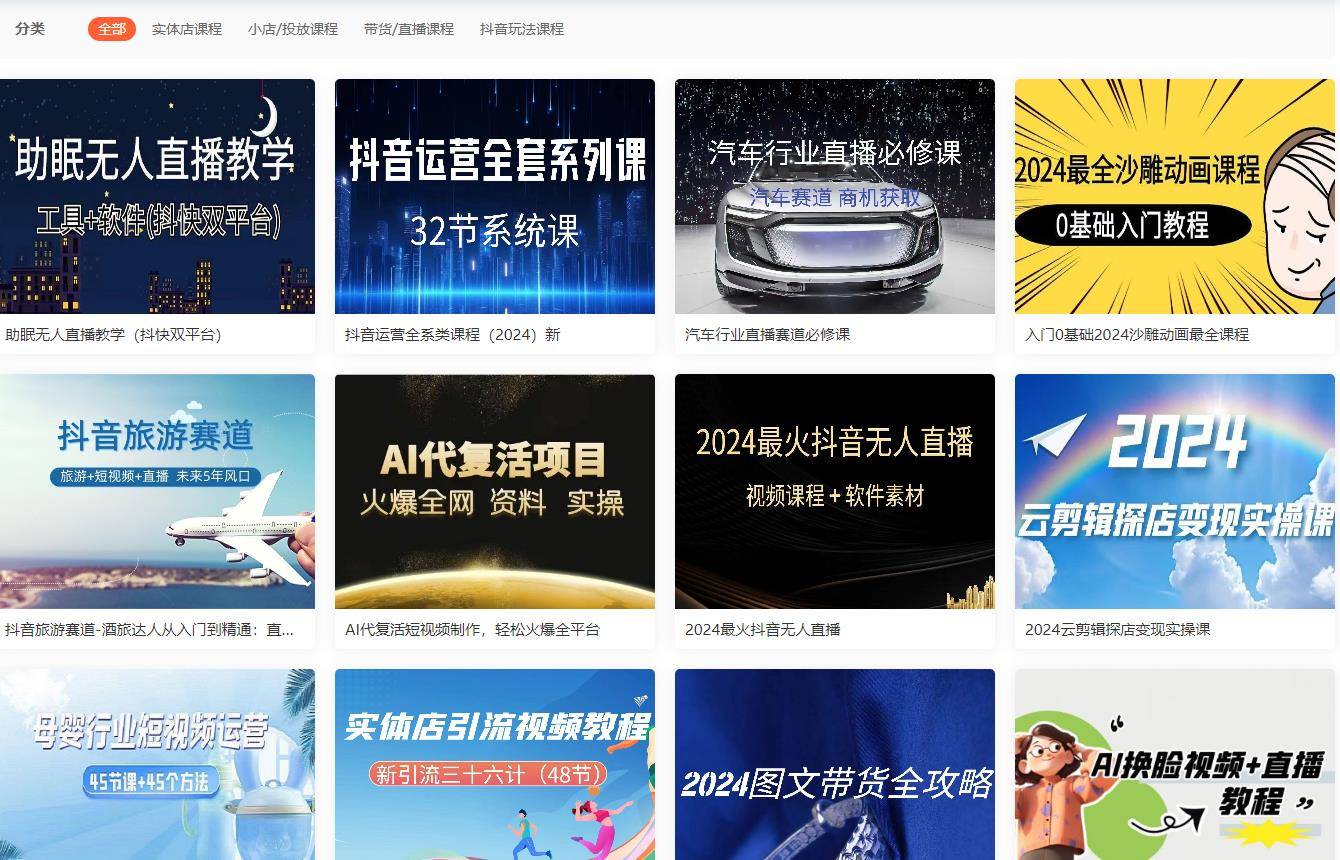Open the AI换脸视频+直播教程 course card
This screenshot has width=1340, height=860.
click(x=1175, y=765)
